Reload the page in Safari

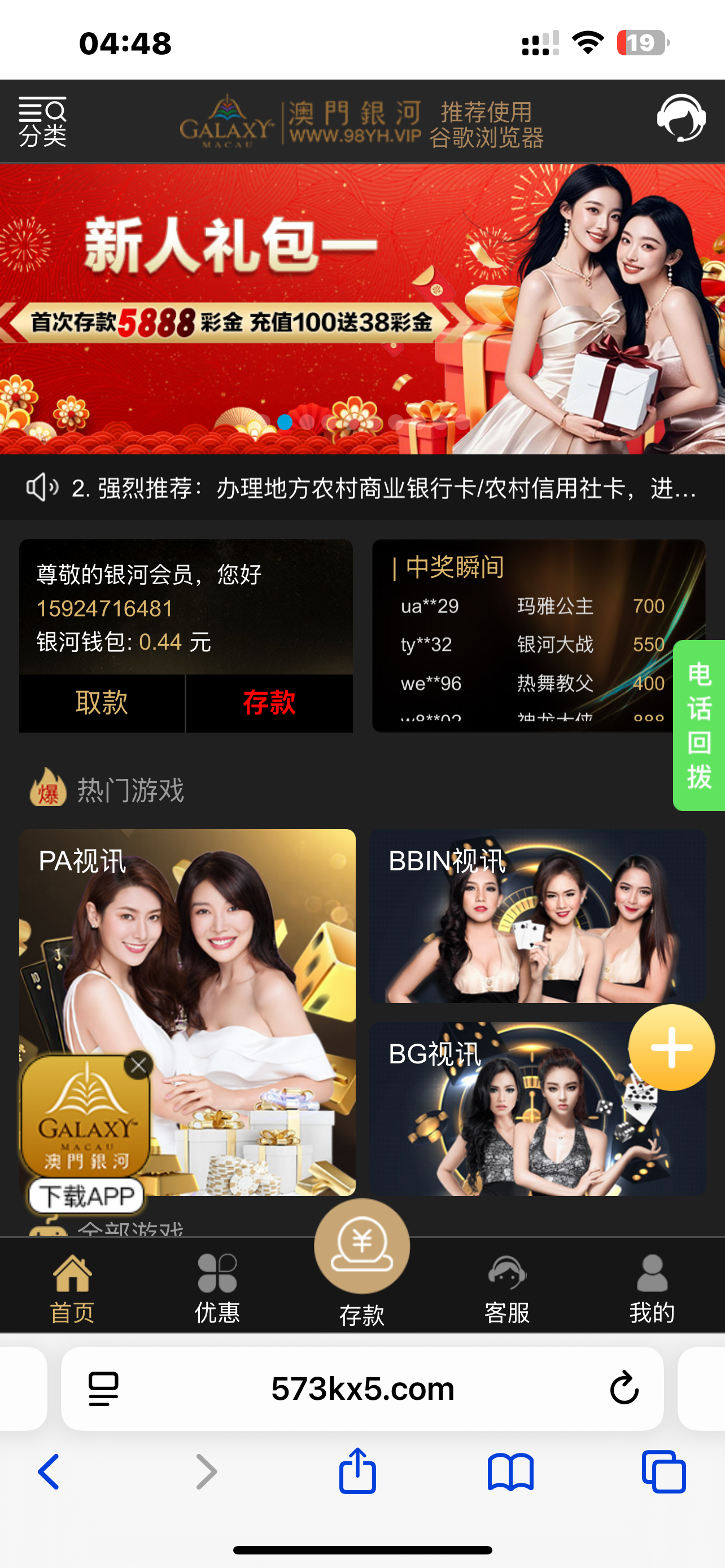(624, 1389)
